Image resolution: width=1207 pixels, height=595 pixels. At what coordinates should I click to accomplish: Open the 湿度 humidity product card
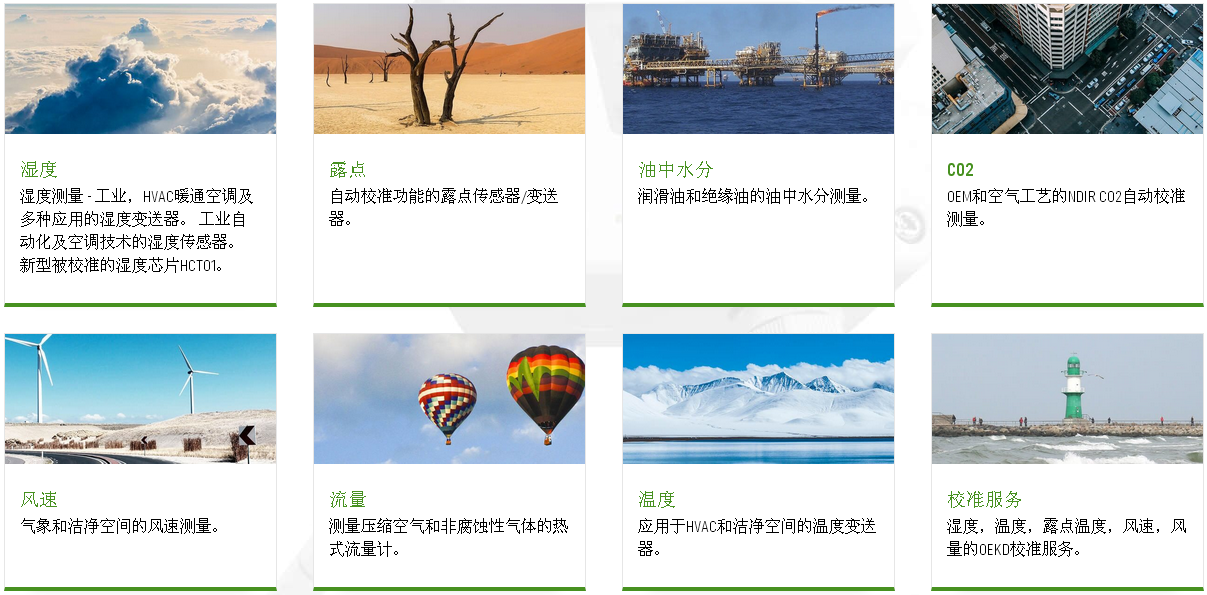tap(39, 170)
